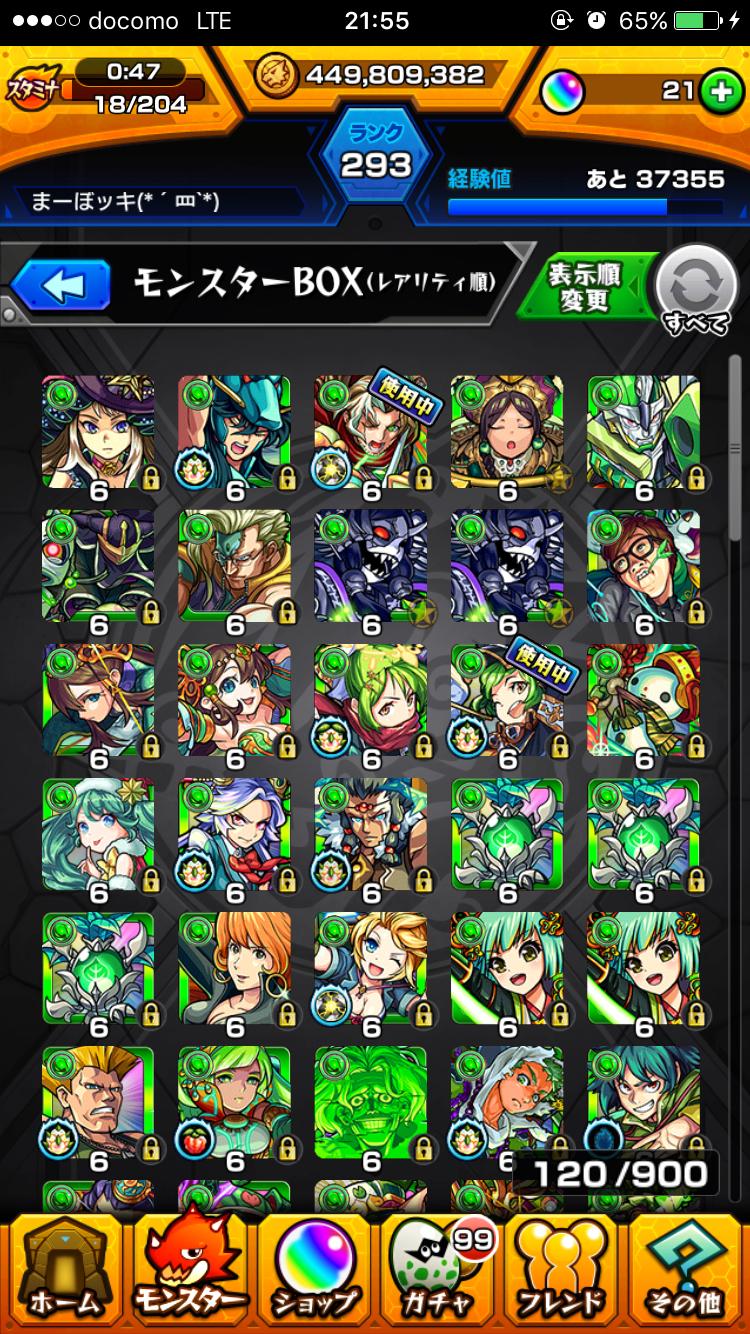Screen dimensions: 750x1334
Task: Select the sleeping woman with gold crown monster
Action: coord(507,432)
